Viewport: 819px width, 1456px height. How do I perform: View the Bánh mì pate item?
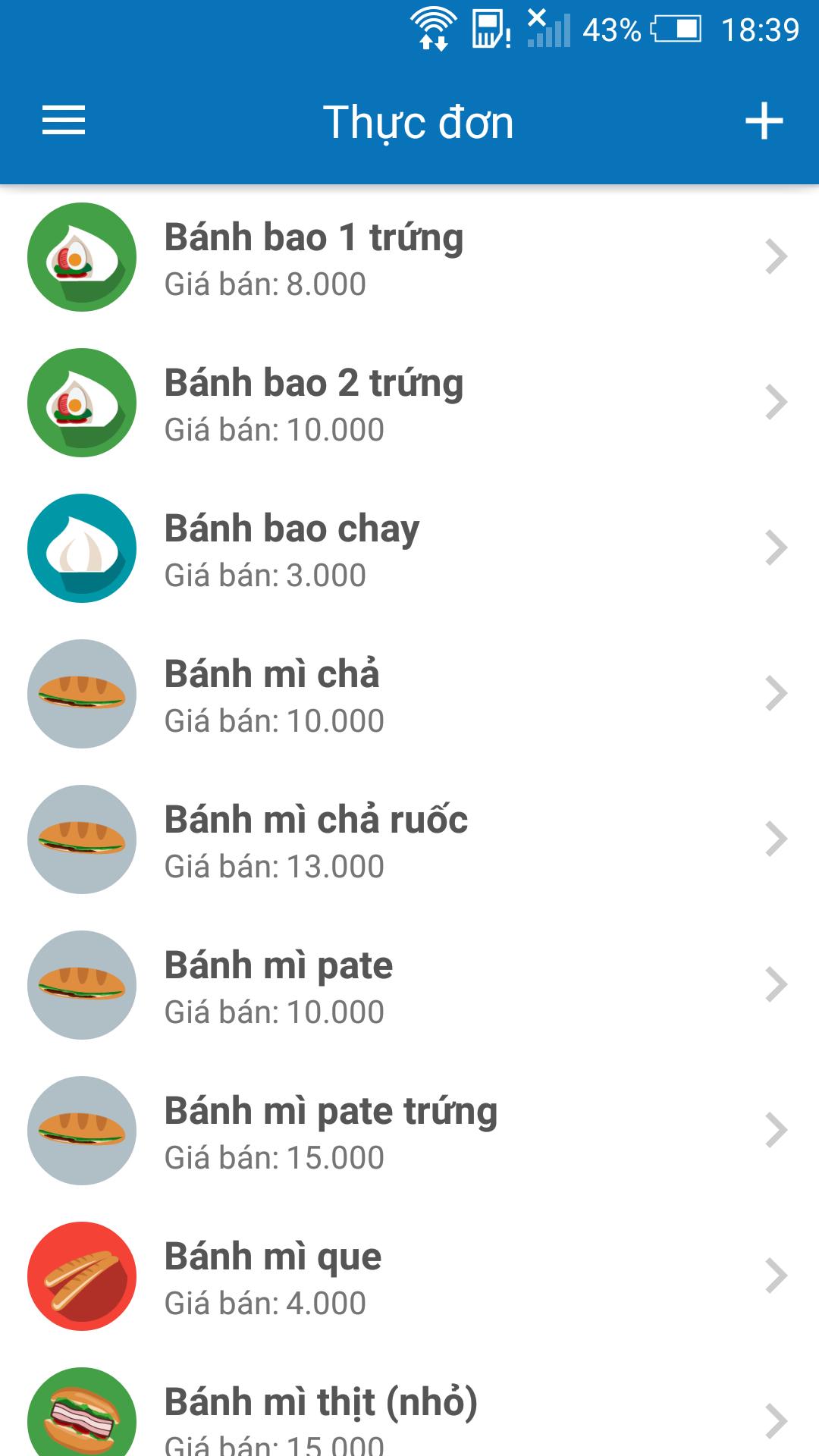409,985
